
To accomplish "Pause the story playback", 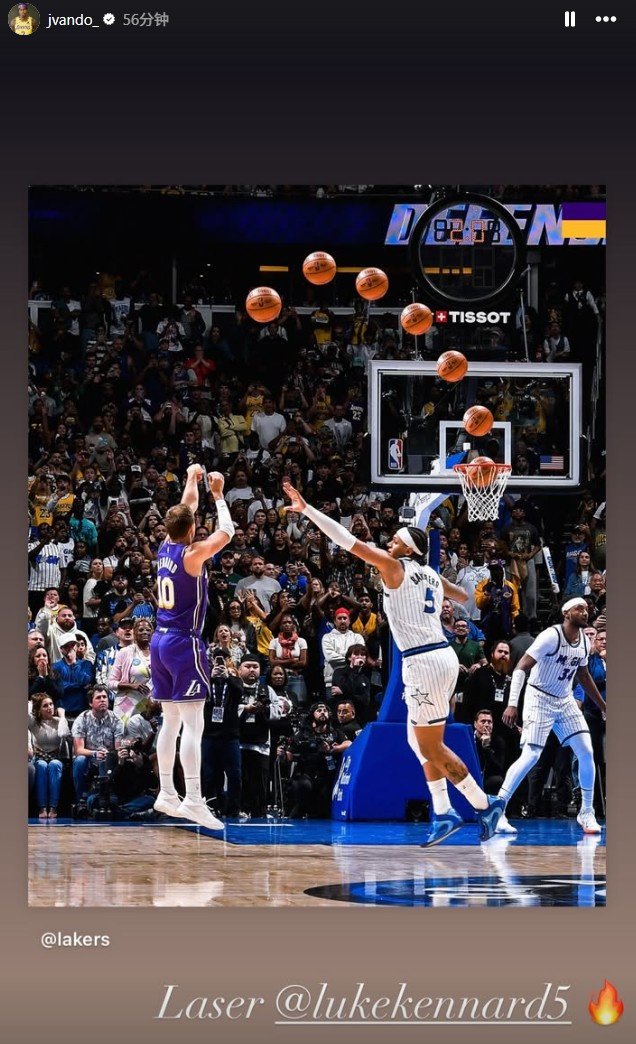I will click(x=569, y=19).
